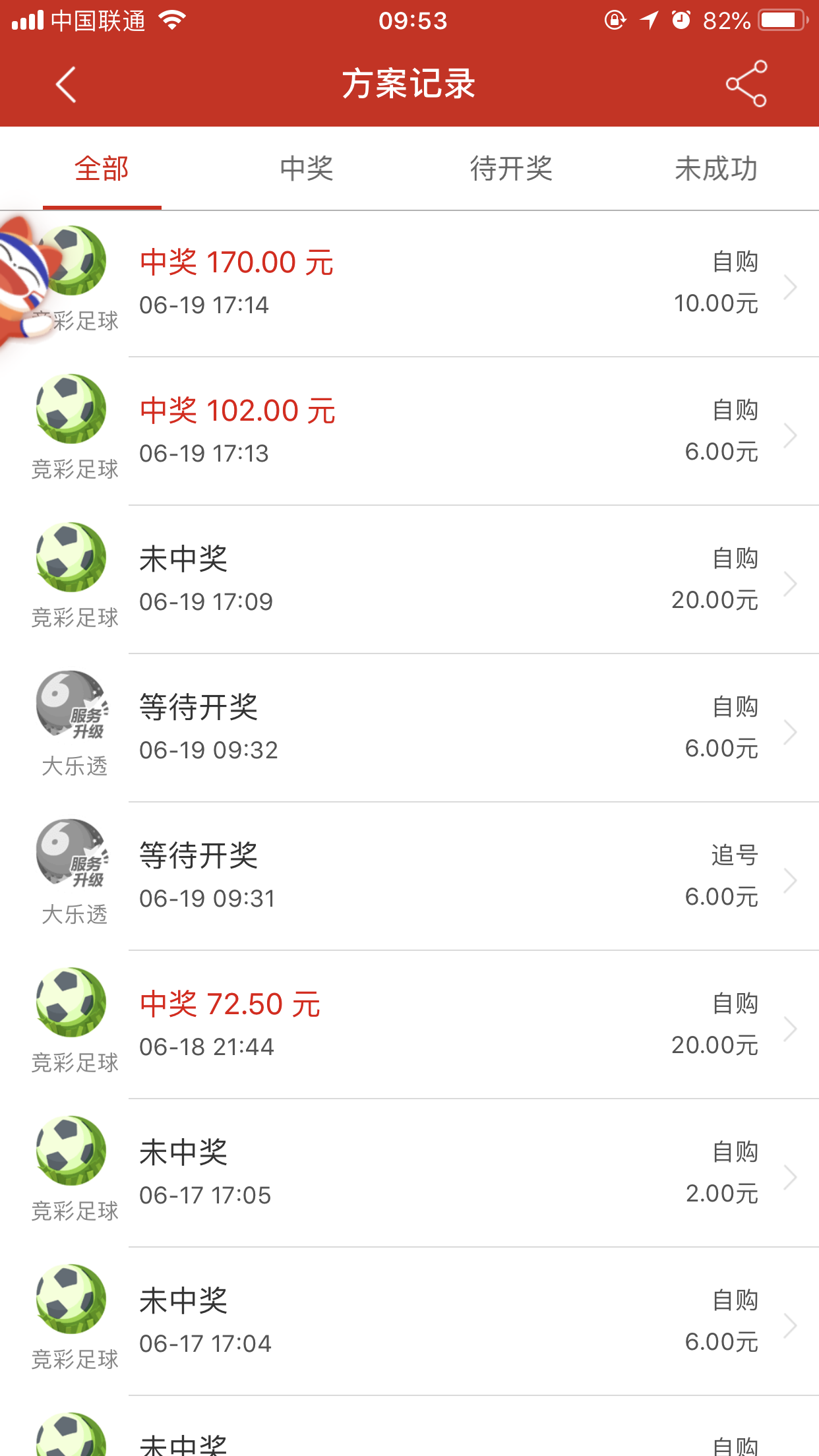Open 未中奖 record from 06-17 17:04
The height and width of the screenshot is (1456, 819).
[409, 1322]
